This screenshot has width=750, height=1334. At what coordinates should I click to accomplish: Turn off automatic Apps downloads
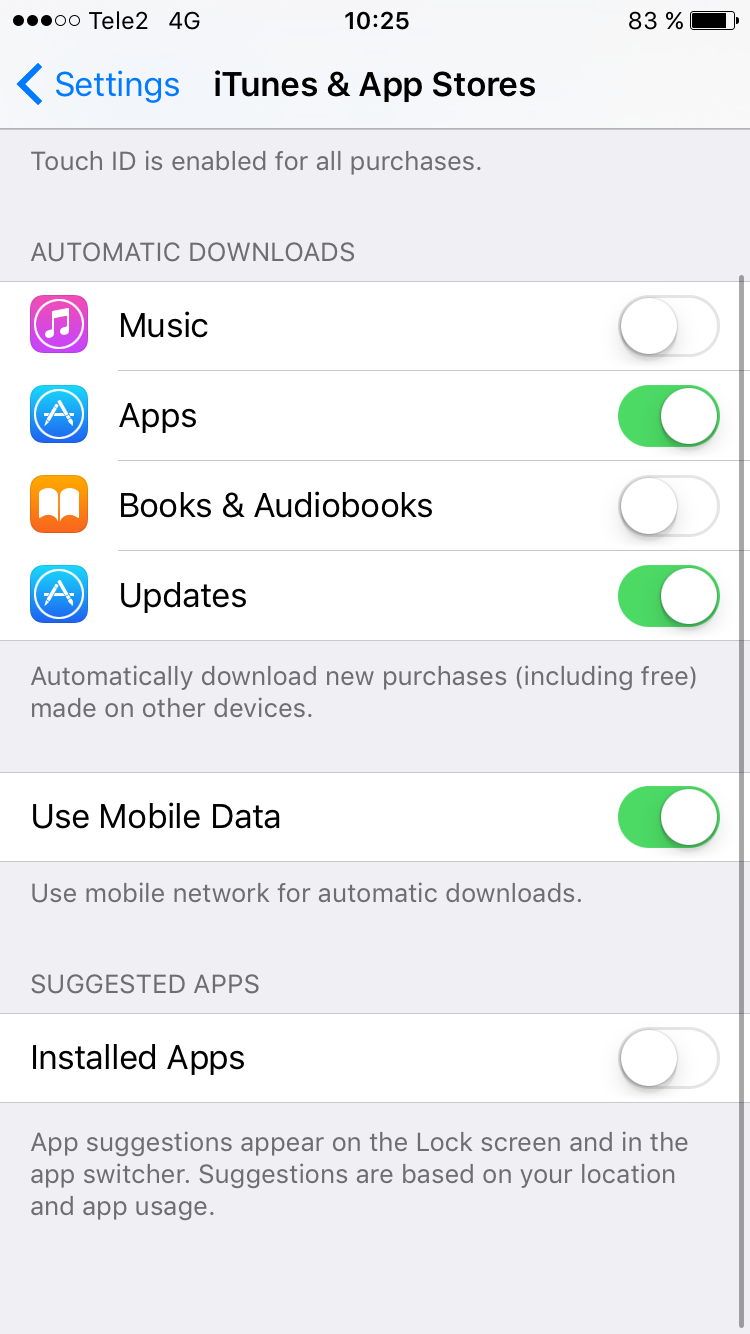pyautogui.click(x=669, y=416)
